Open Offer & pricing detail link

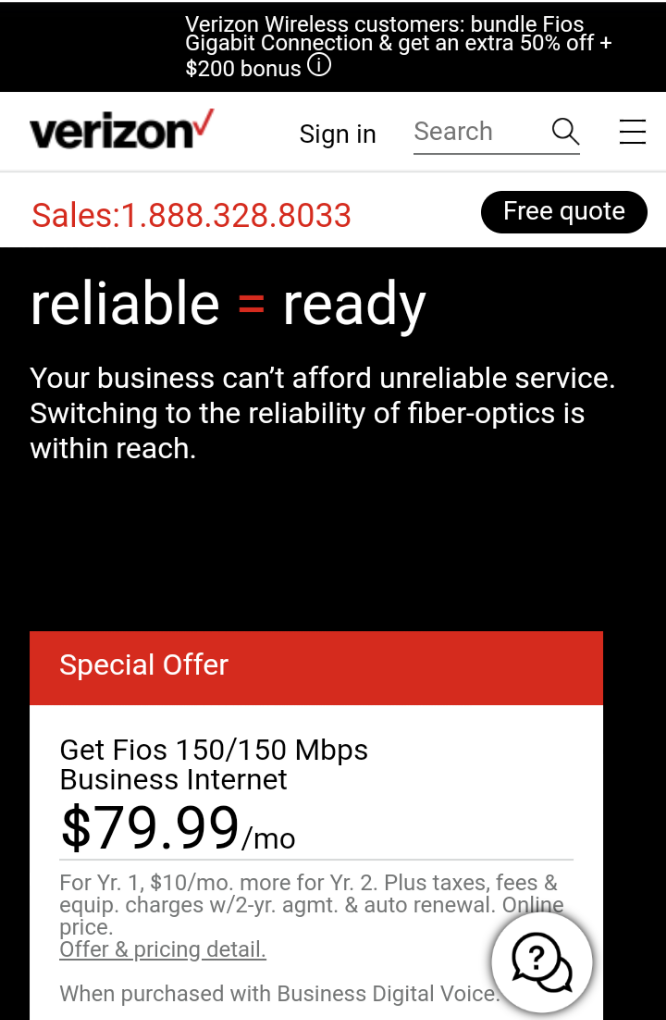click(163, 949)
